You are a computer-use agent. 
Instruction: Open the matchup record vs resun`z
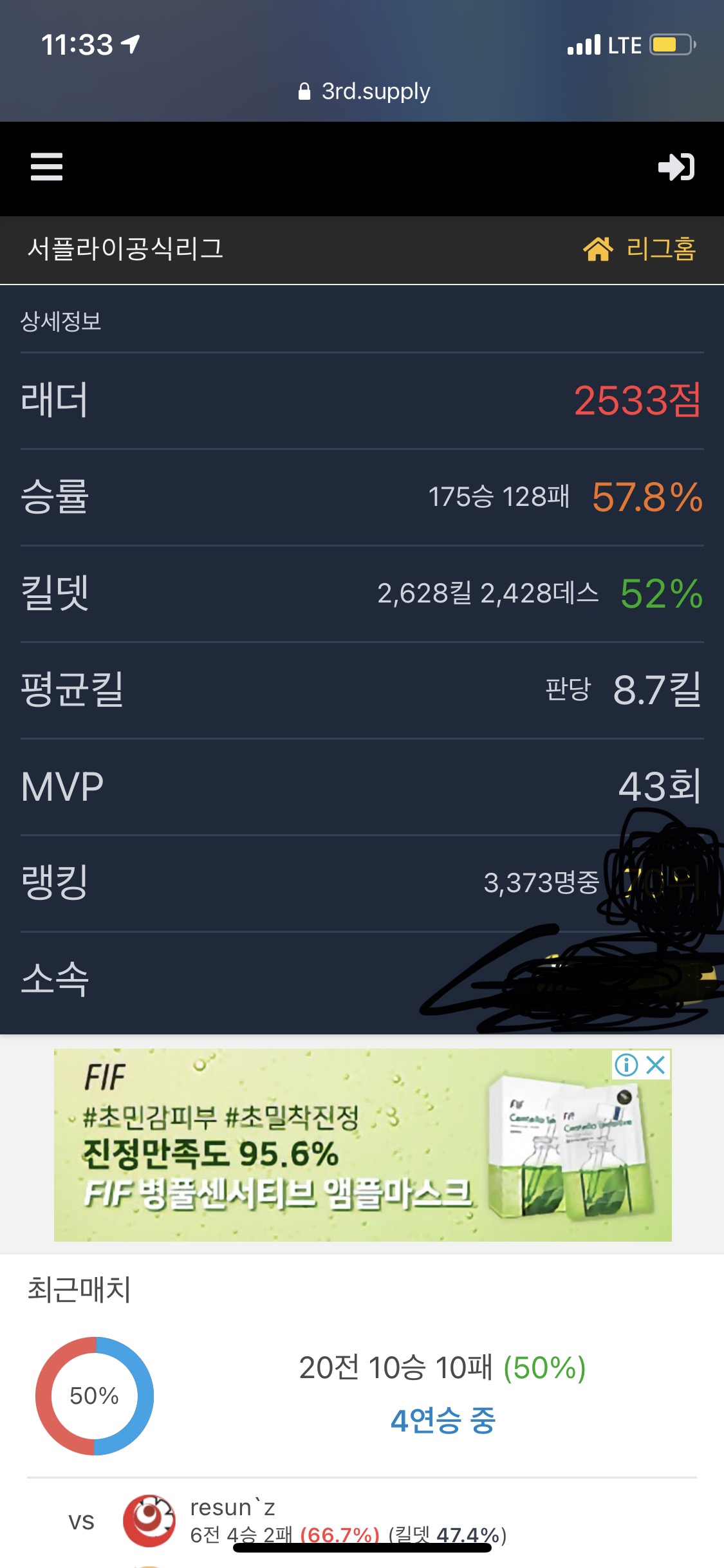pyautogui.click(x=348, y=1521)
